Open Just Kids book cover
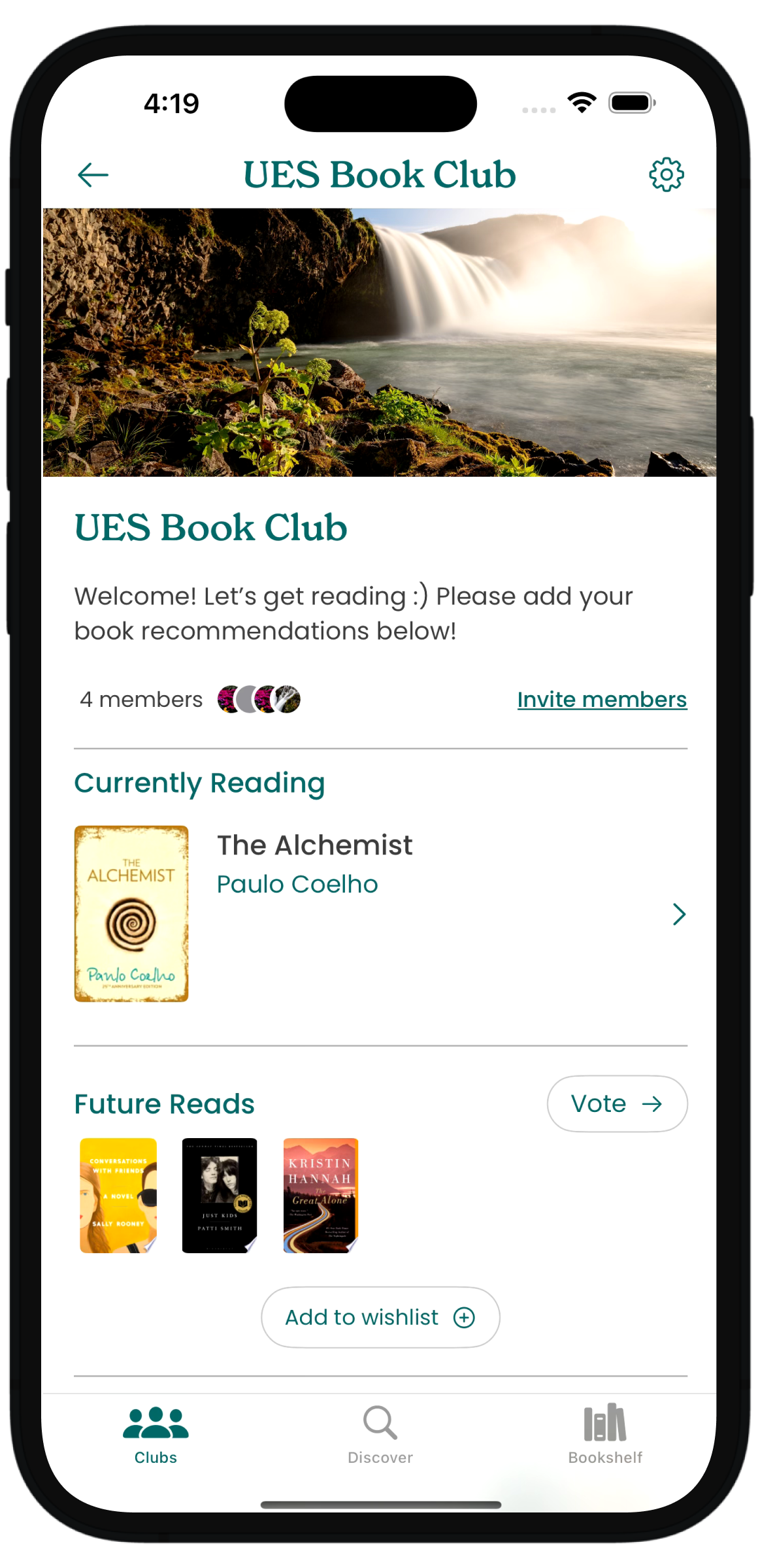758x1568 pixels. [x=220, y=1195]
